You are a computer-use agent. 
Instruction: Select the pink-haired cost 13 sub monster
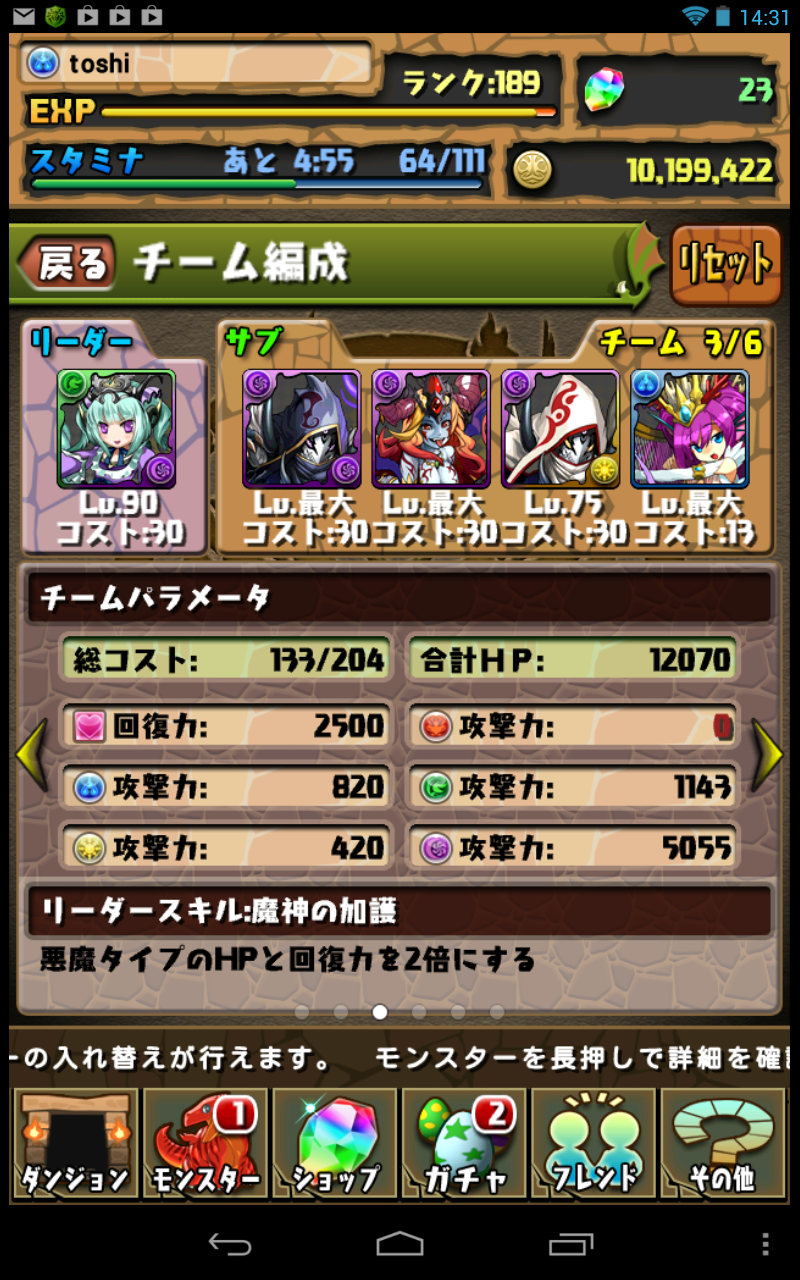[689, 430]
